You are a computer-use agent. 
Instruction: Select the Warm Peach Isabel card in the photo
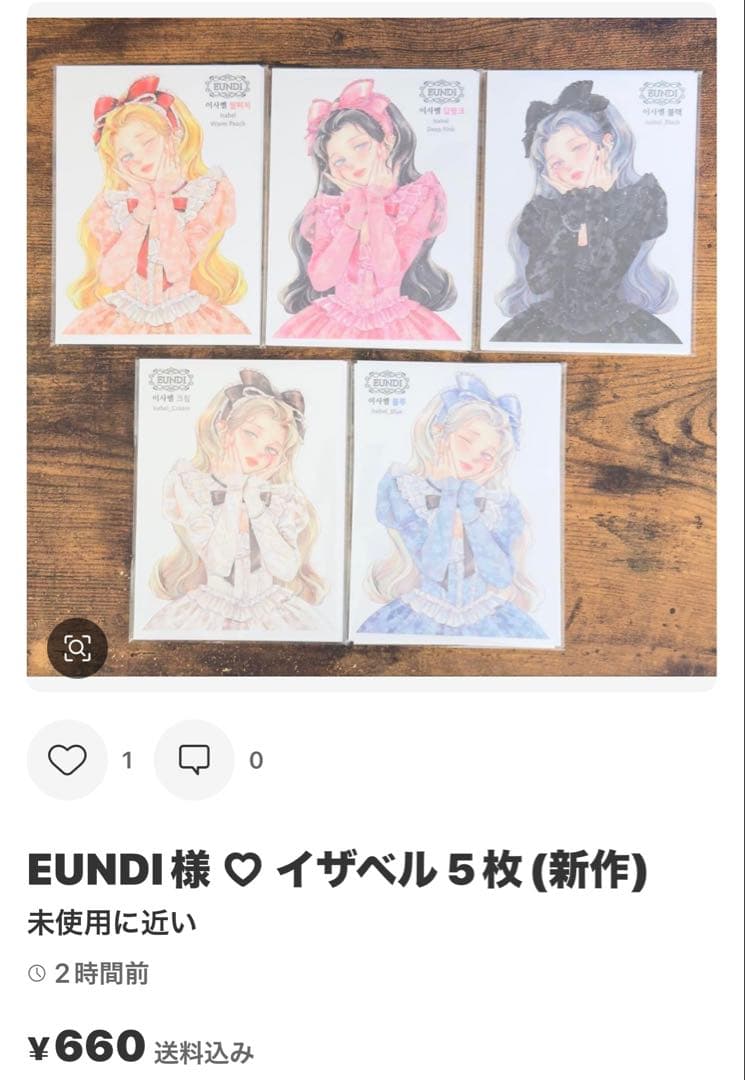pyautogui.click(x=160, y=200)
